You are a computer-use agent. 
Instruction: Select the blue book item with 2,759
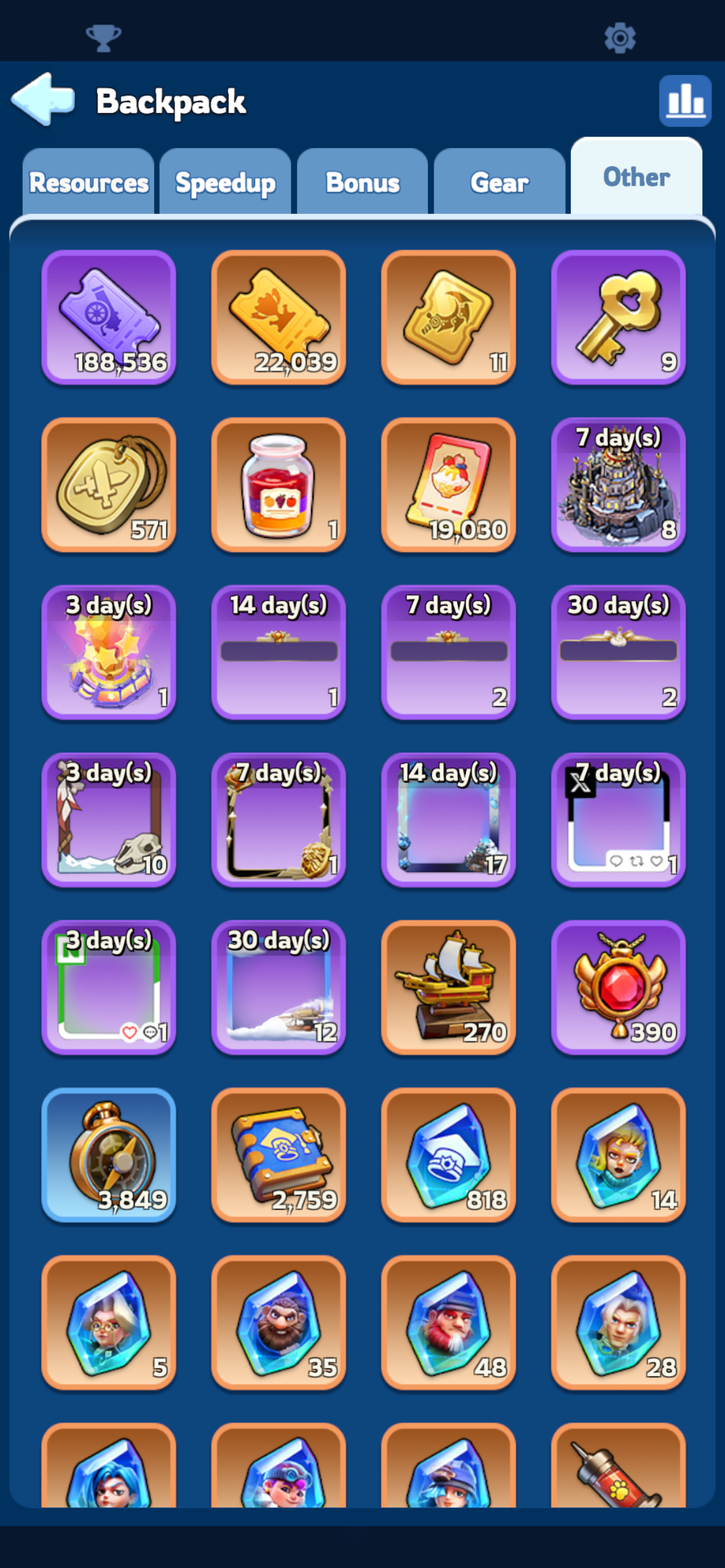pyautogui.click(x=279, y=1155)
